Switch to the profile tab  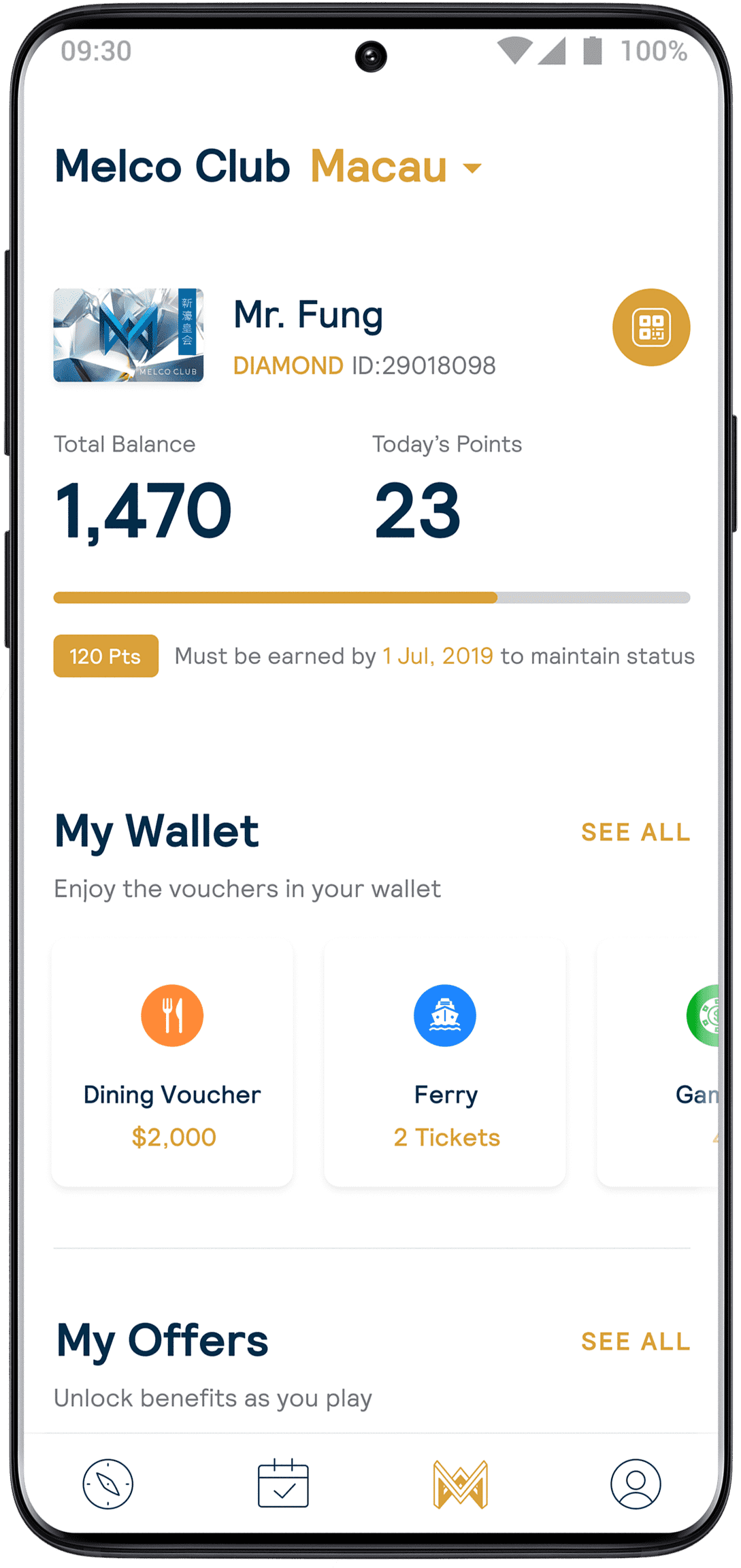click(636, 1484)
